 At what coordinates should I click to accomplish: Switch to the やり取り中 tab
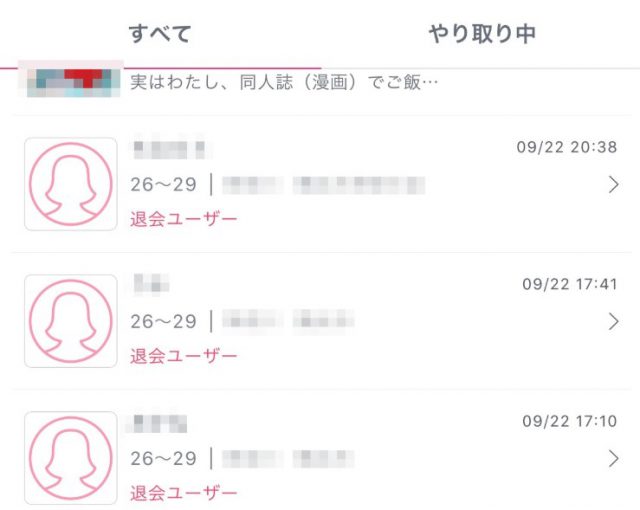482,33
